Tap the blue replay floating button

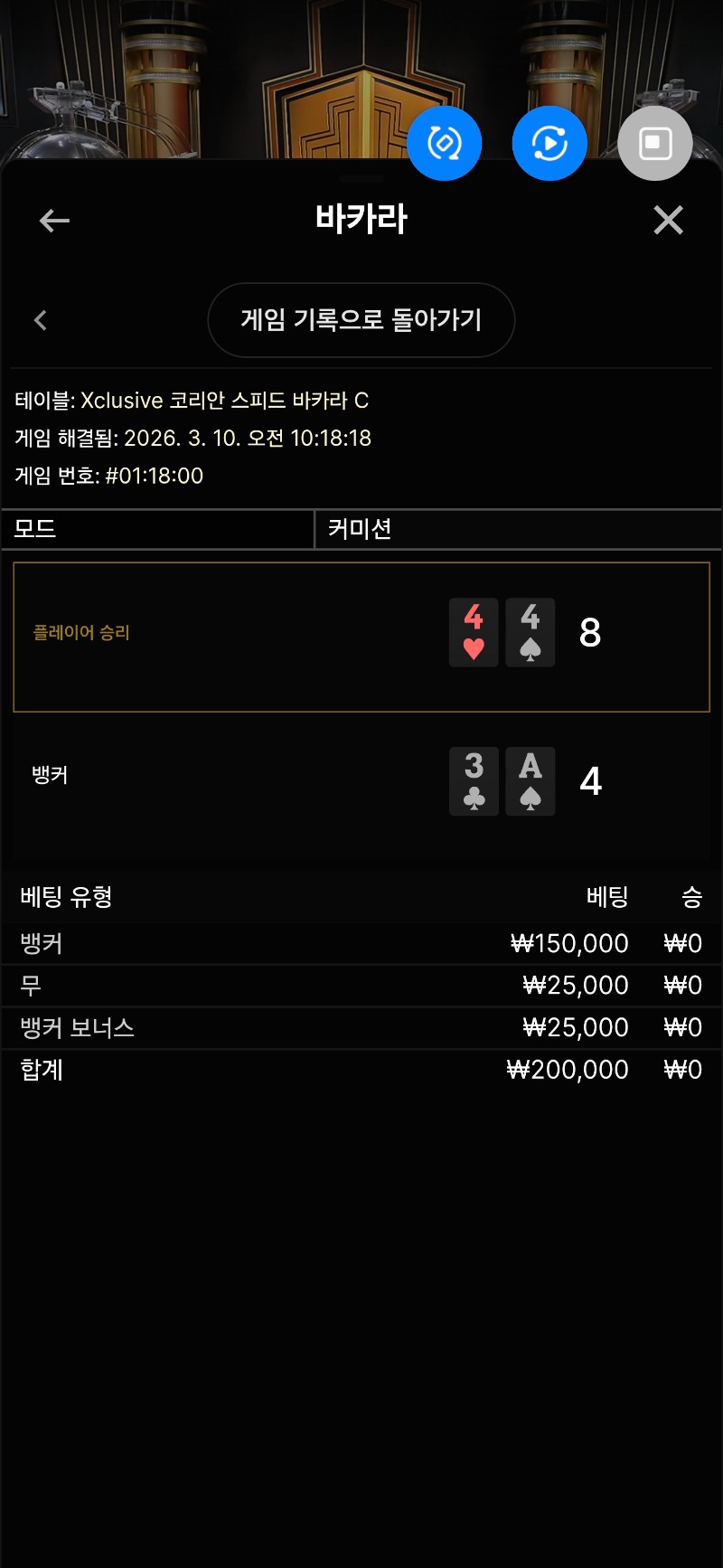click(x=549, y=143)
